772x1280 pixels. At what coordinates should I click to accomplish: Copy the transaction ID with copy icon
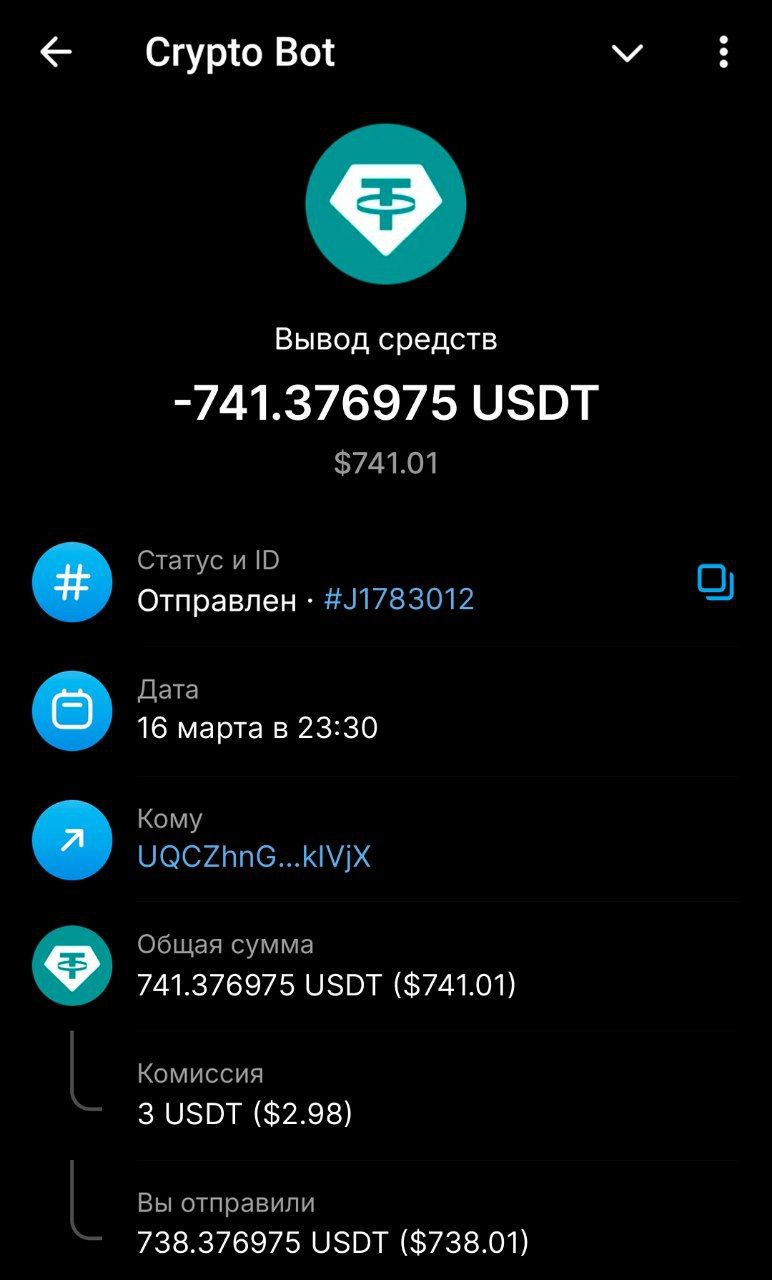[716, 582]
